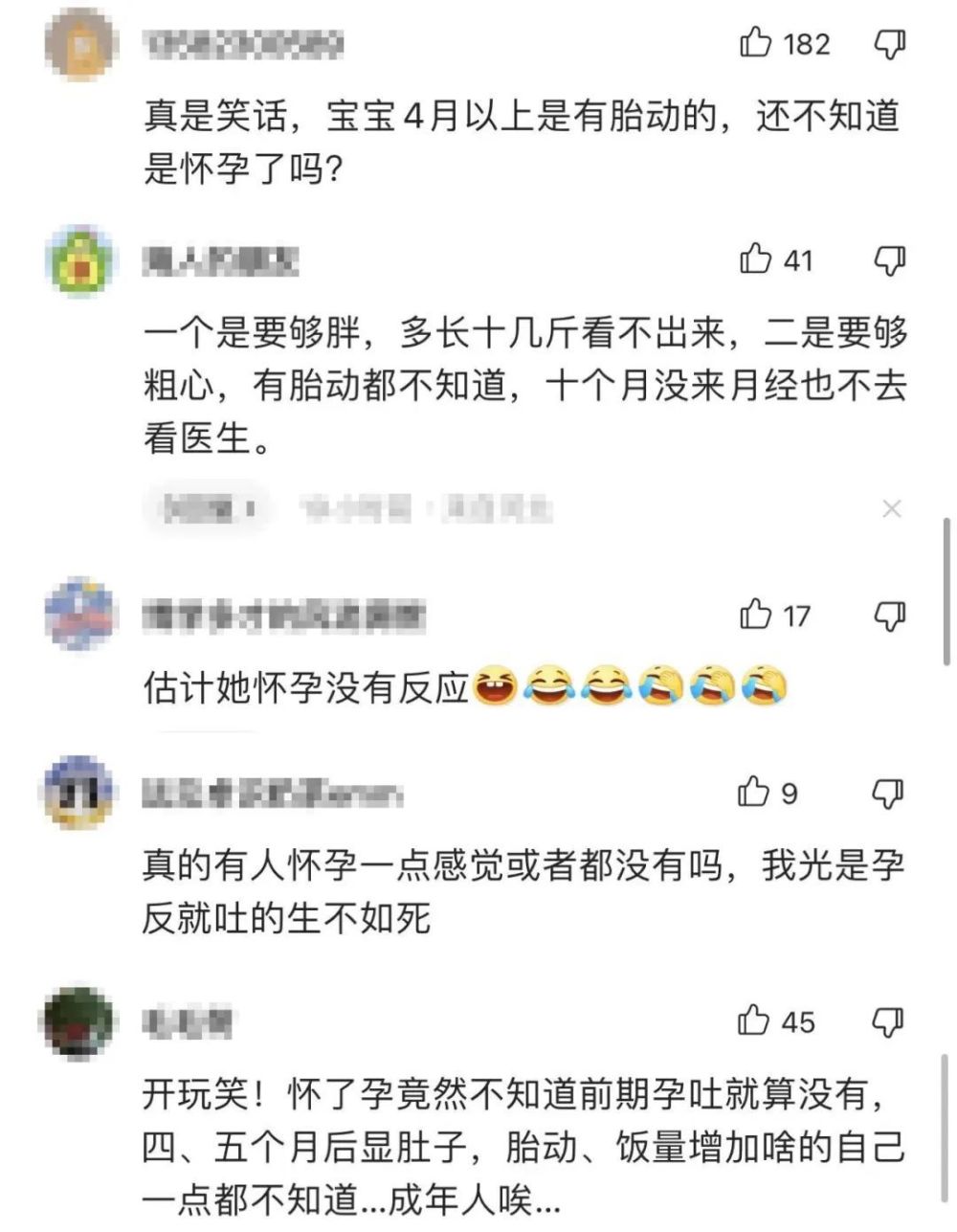Dislike the comment about 宝宝4月以上是有胎动的

click(x=890, y=43)
